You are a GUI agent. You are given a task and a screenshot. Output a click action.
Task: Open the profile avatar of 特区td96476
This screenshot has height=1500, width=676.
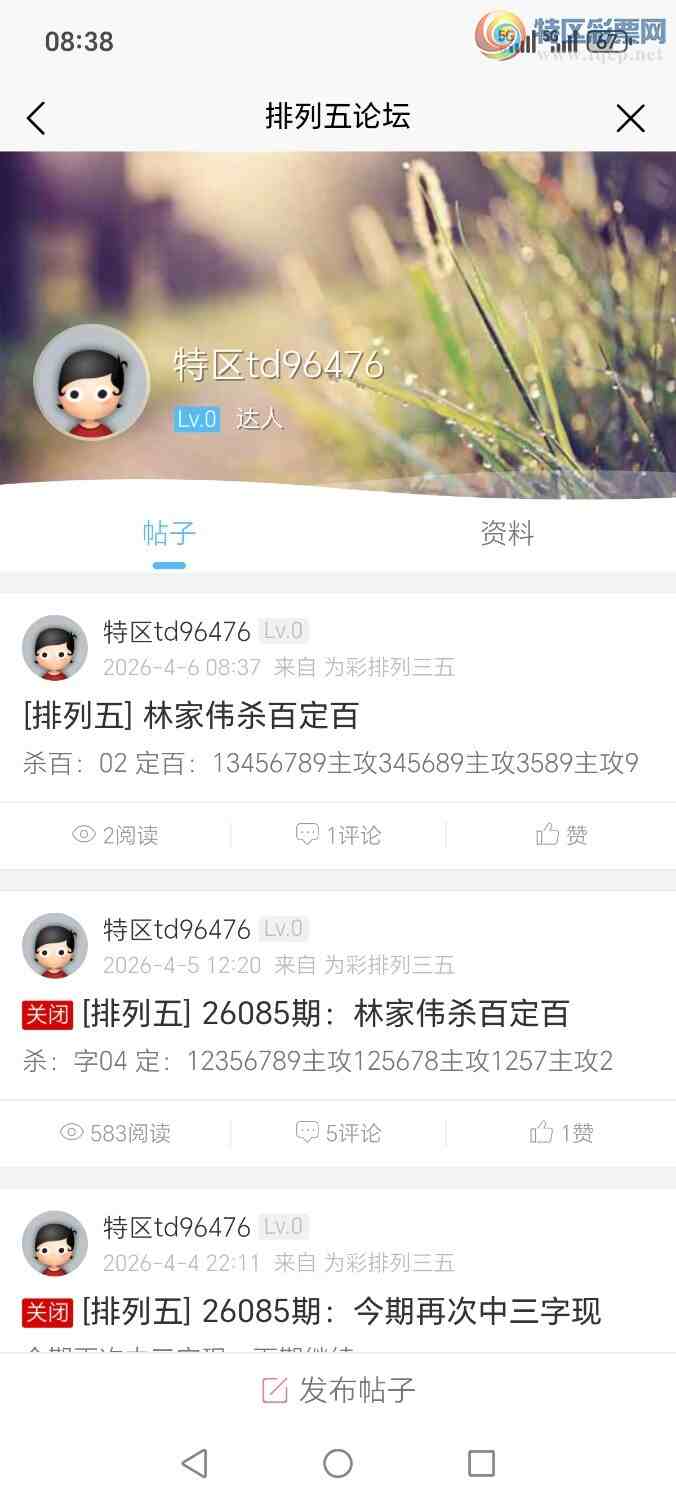(x=91, y=381)
